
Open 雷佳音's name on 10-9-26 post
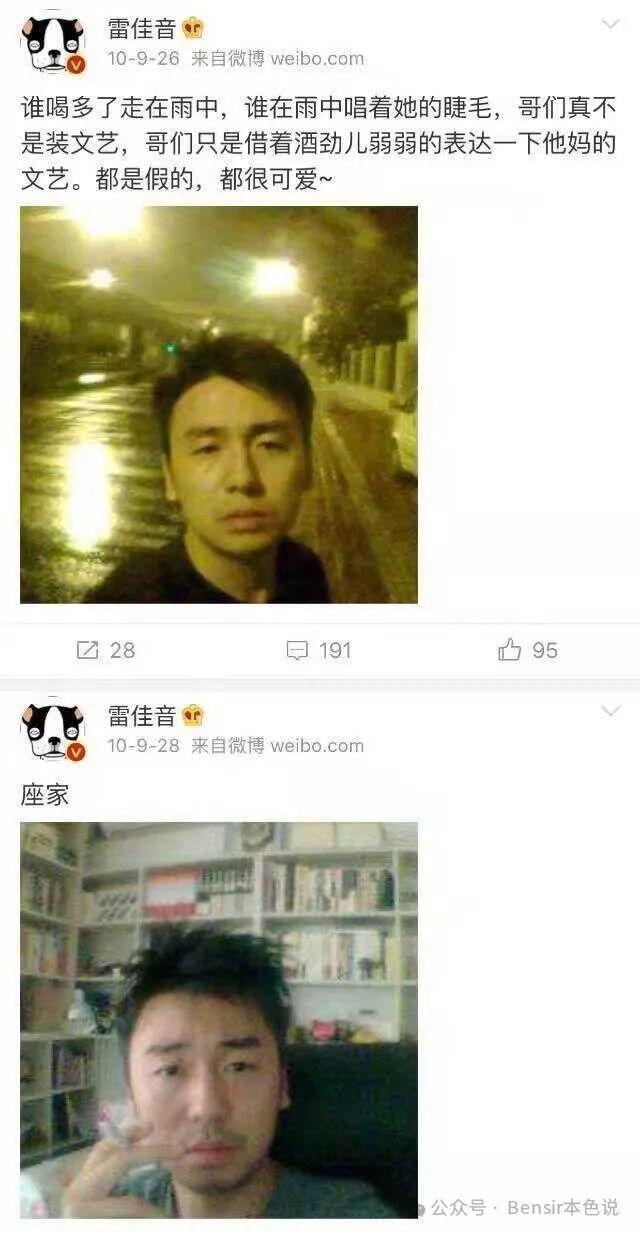[142, 28]
